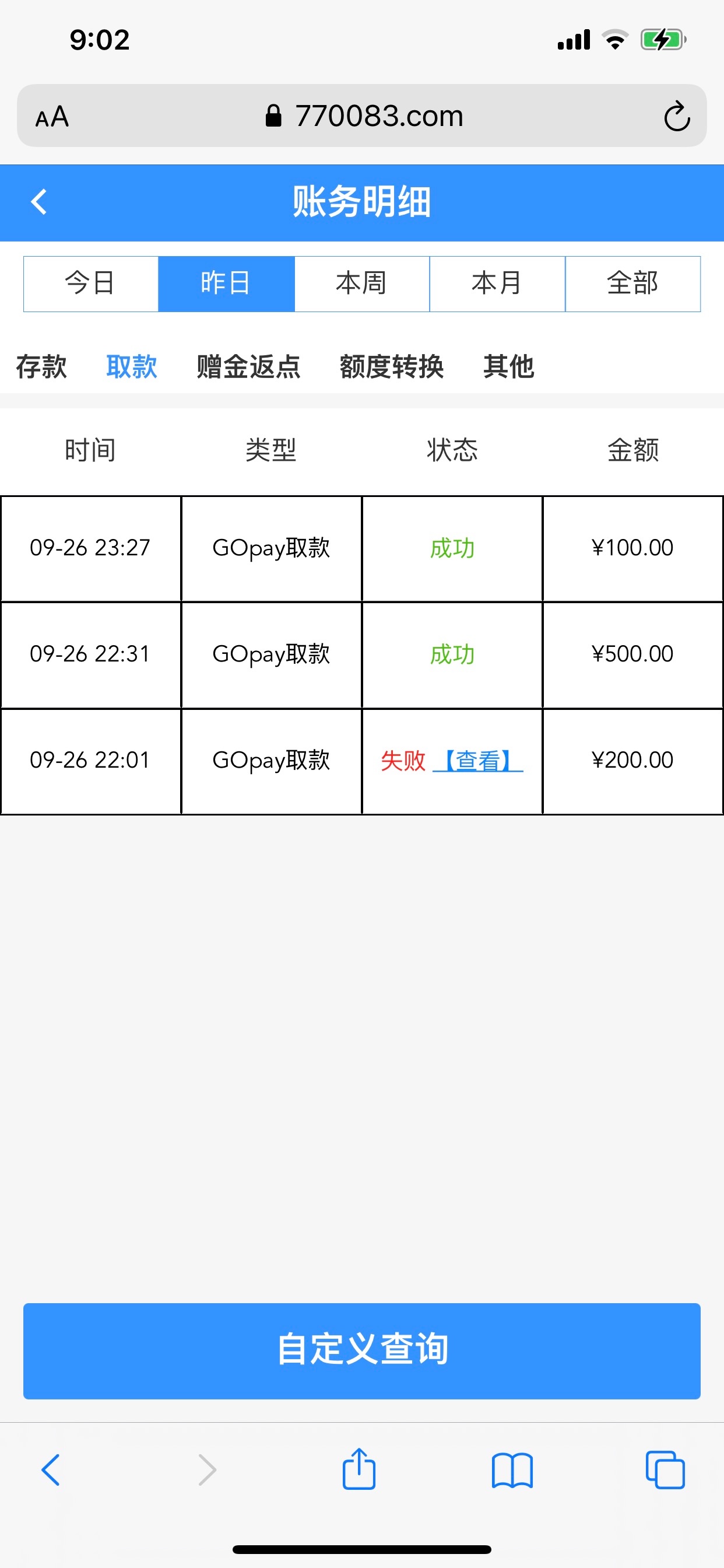Screen dimensions: 724x1568
Task: Show records for 本月
Action: (497, 283)
